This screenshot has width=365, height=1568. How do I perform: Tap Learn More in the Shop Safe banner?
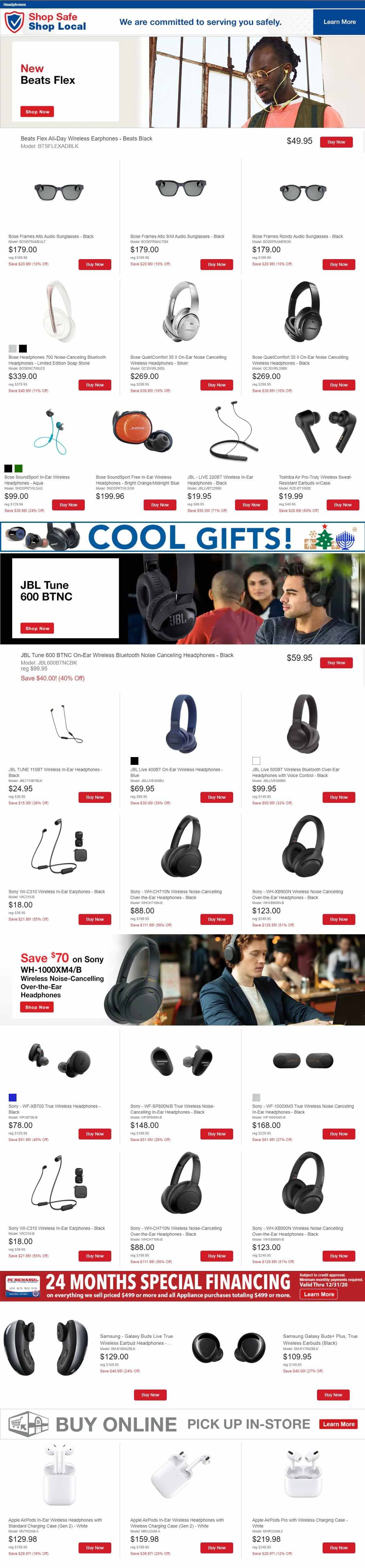pyautogui.click(x=339, y=22)
